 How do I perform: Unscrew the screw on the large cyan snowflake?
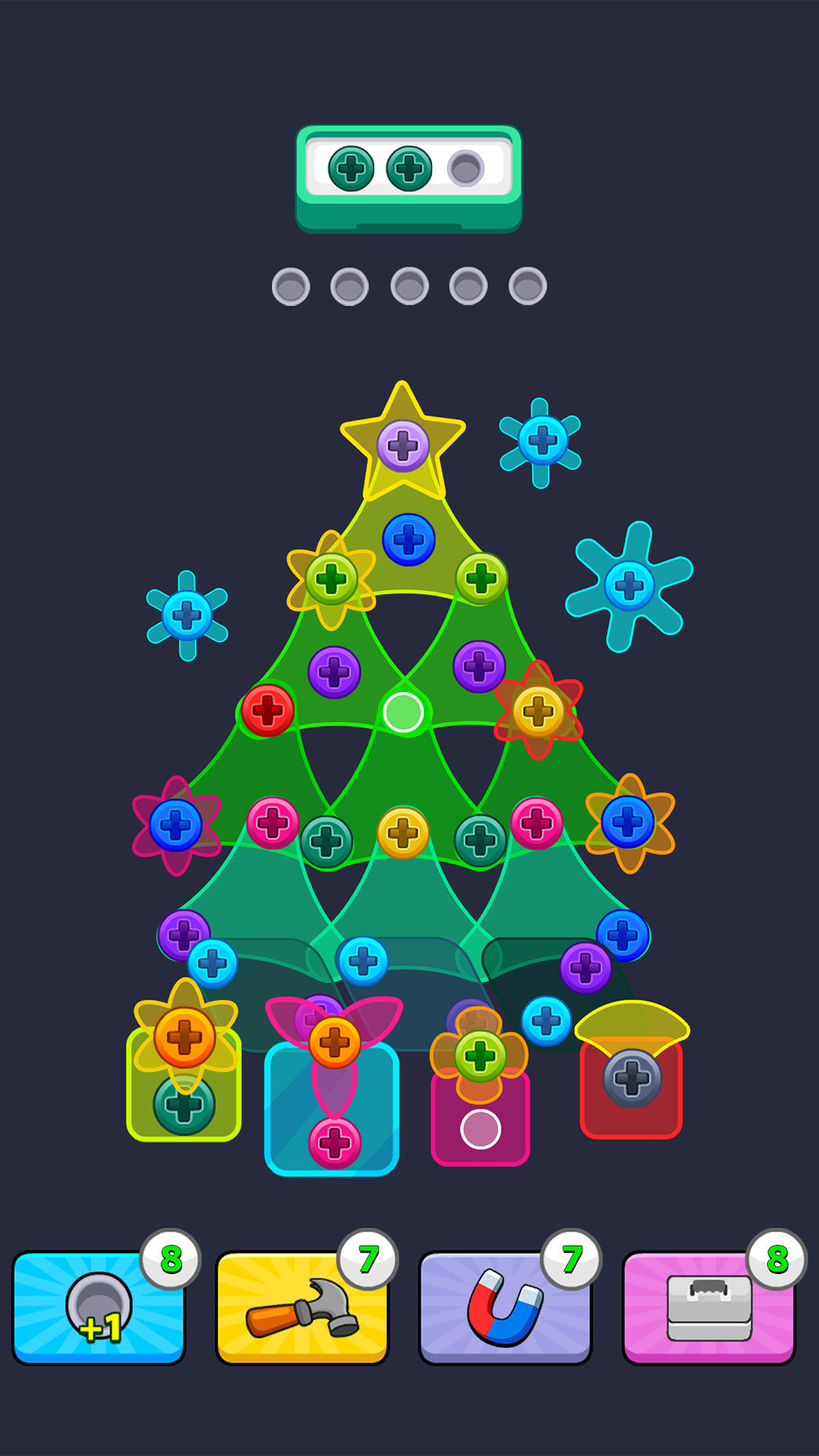629,585
